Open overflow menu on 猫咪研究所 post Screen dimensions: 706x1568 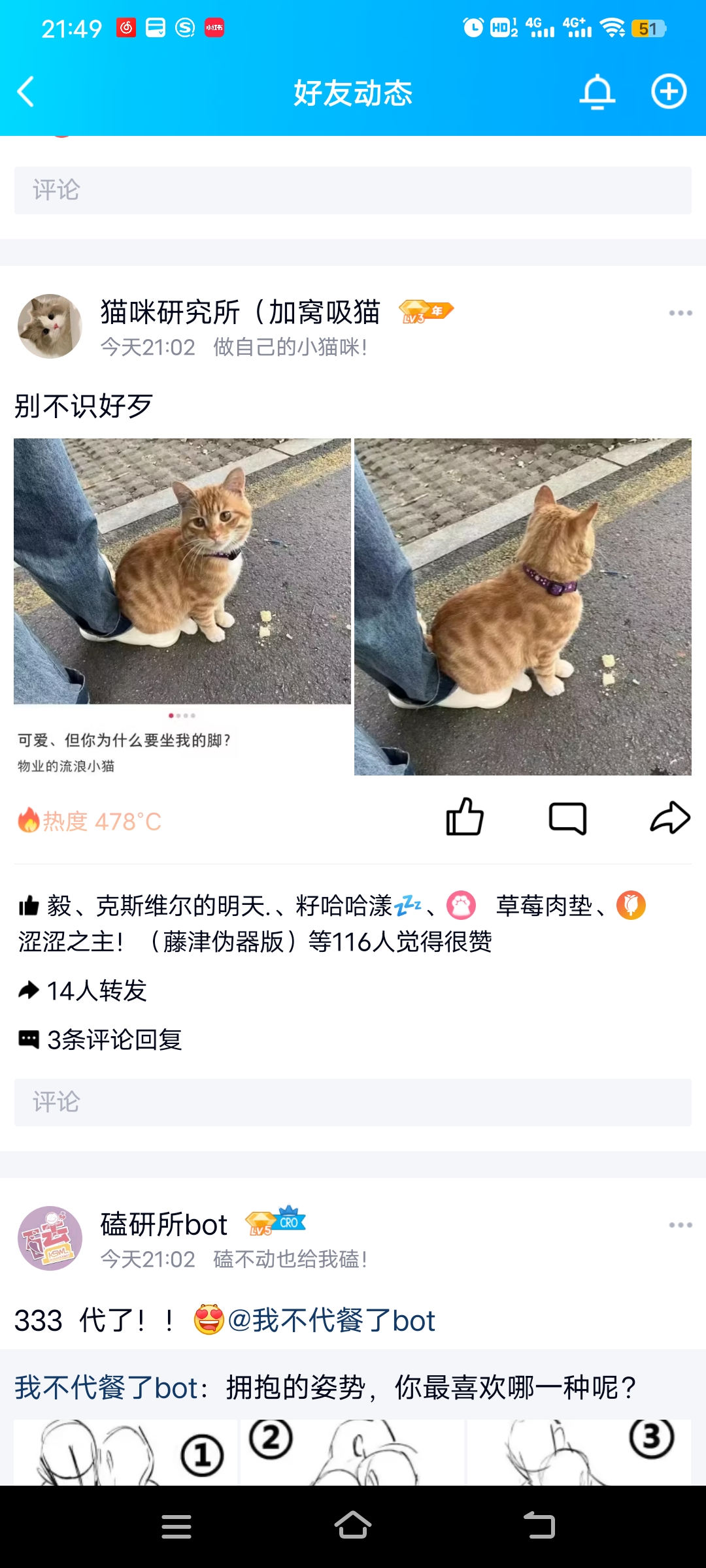pos(680,314)
